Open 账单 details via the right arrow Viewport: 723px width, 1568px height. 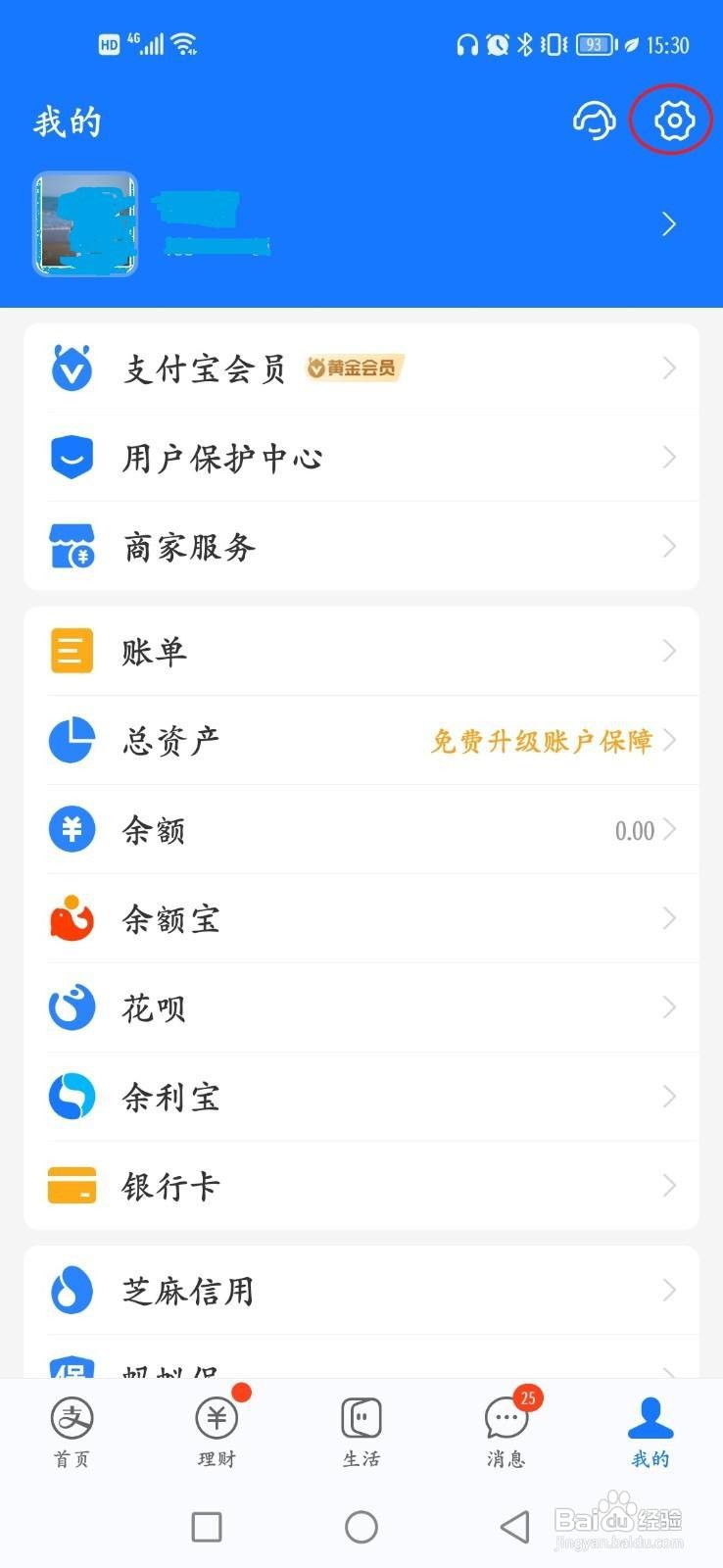tap(670, 650)
